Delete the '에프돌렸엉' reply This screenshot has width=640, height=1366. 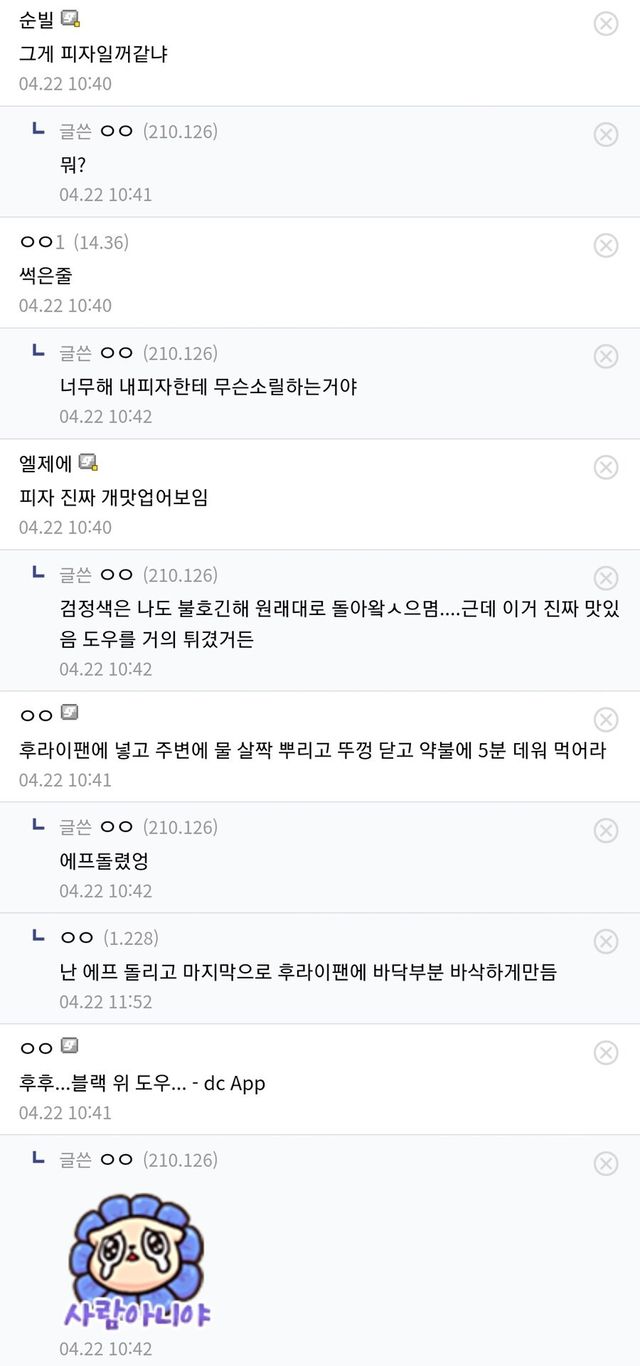pyautogui.click(x=606, y=831)
